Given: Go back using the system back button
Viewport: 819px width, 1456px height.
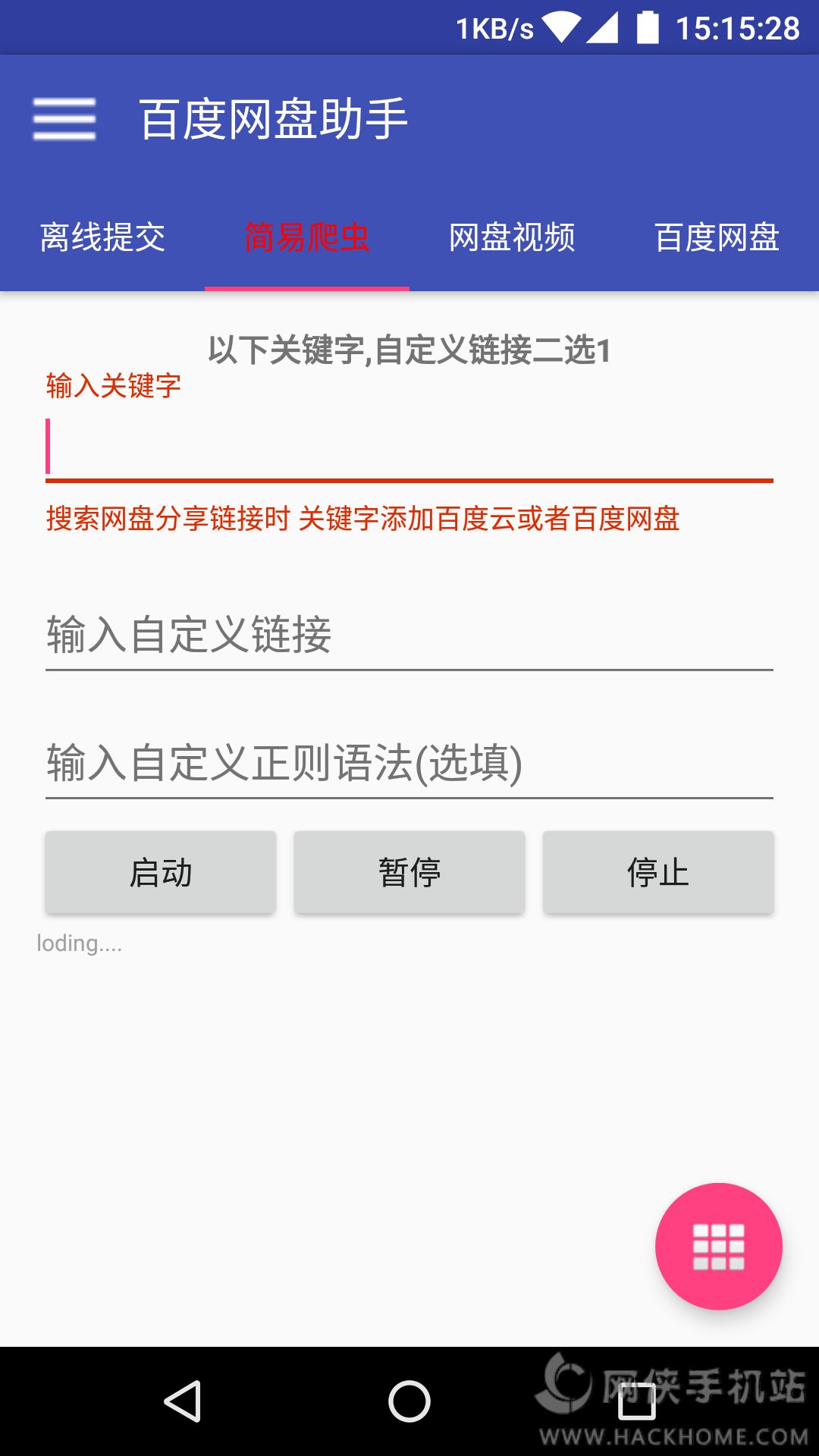Looking at the screenshot, I should click(183, 1401).
